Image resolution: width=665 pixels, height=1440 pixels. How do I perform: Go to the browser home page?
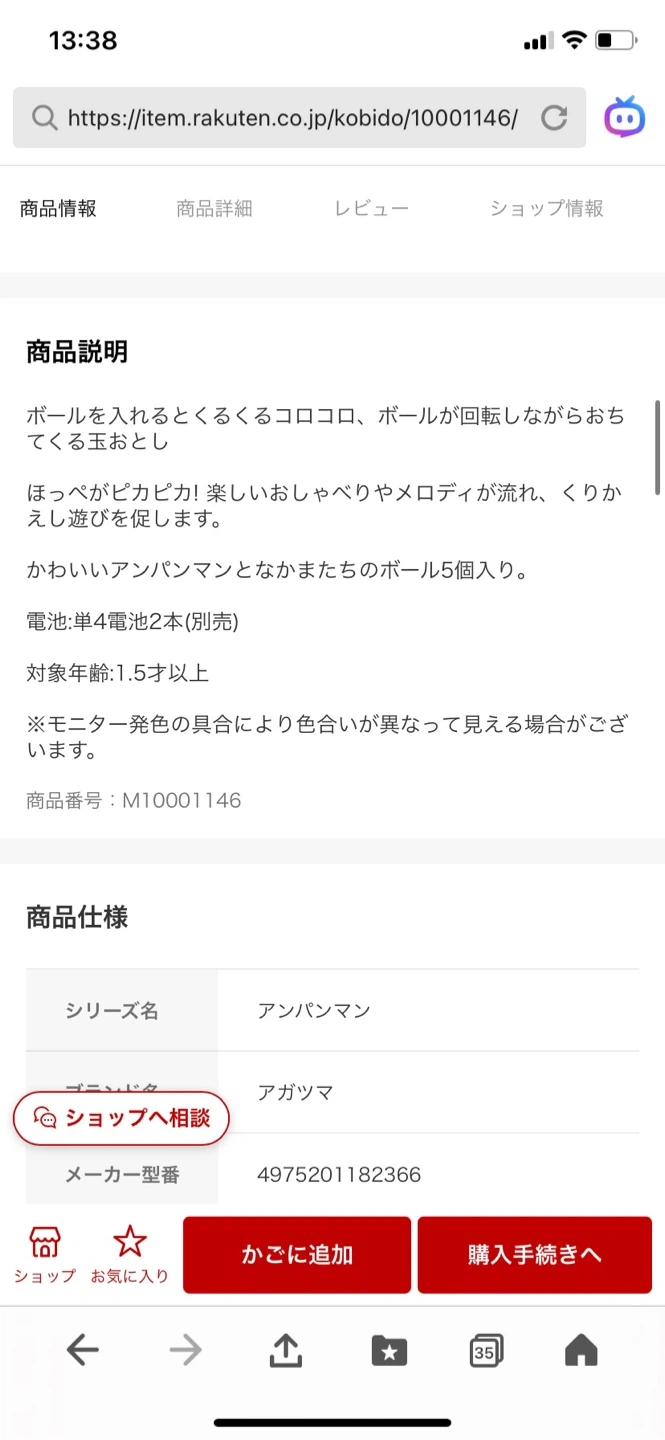pyautogui.click(x=581, y=1351)
